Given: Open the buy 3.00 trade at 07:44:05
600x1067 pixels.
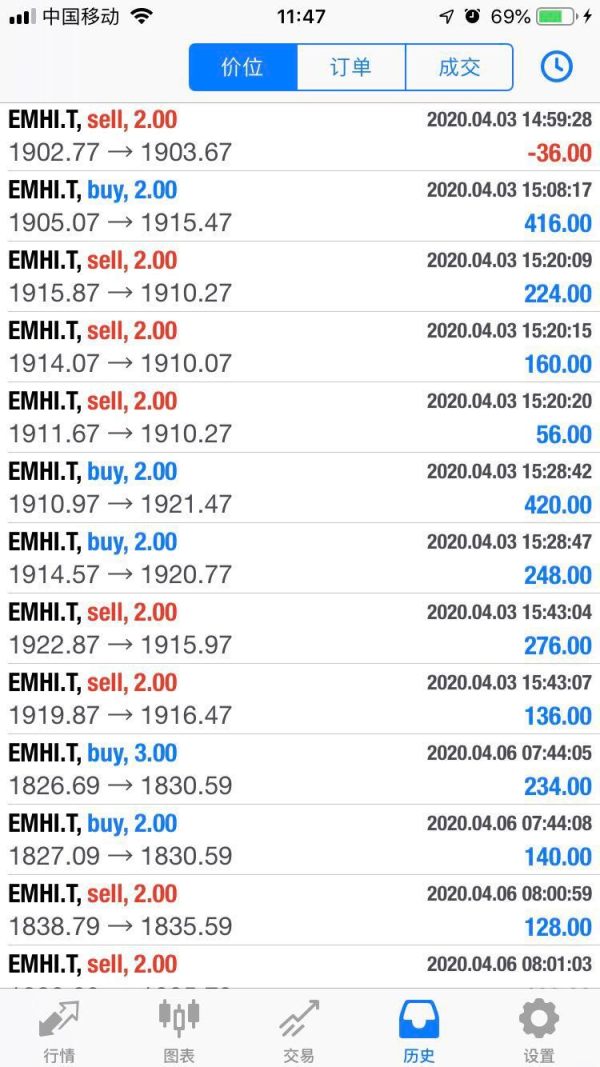Looking at the screenshot, I should [300, 769].
